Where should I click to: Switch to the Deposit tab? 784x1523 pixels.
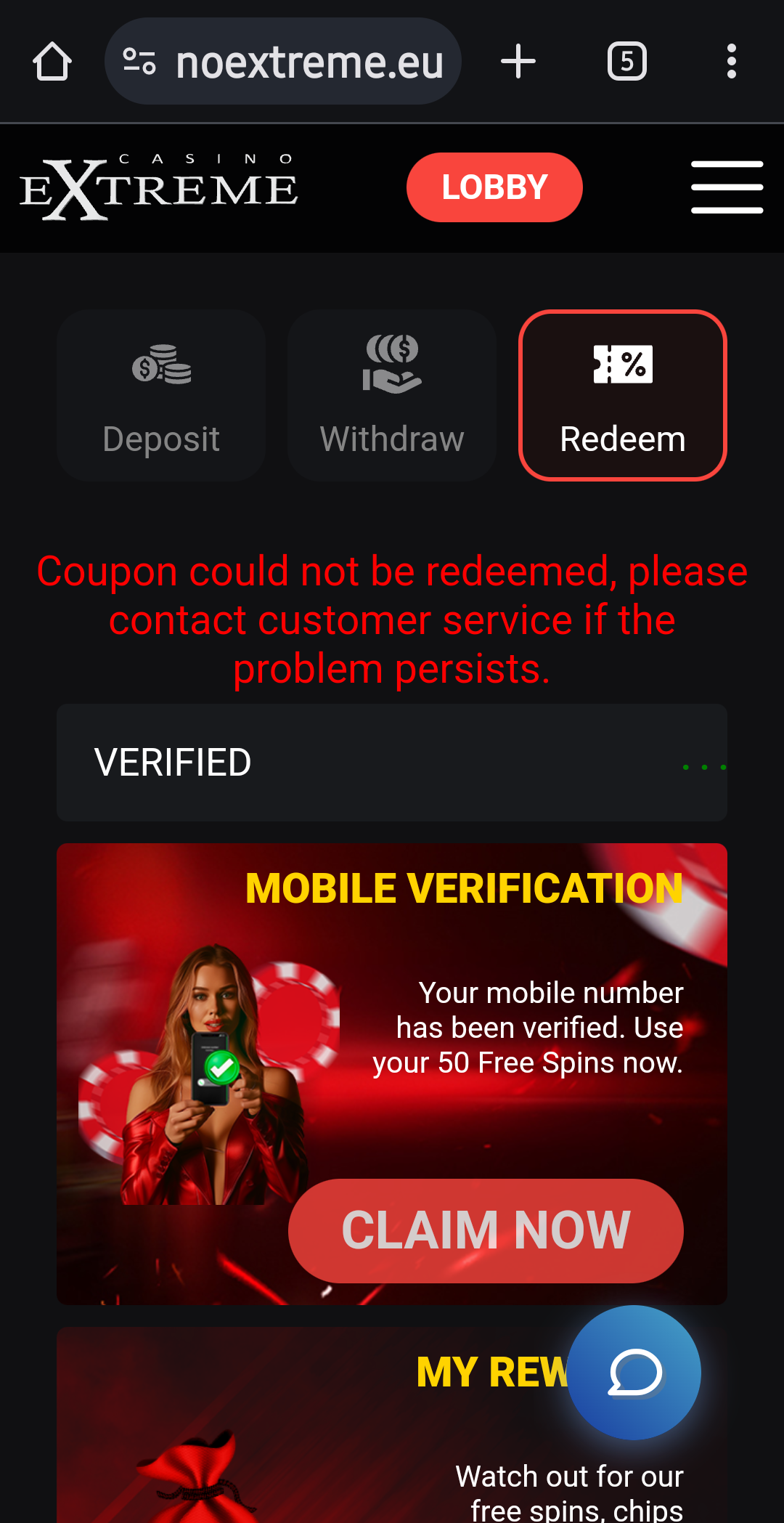[x=161, y=396]
